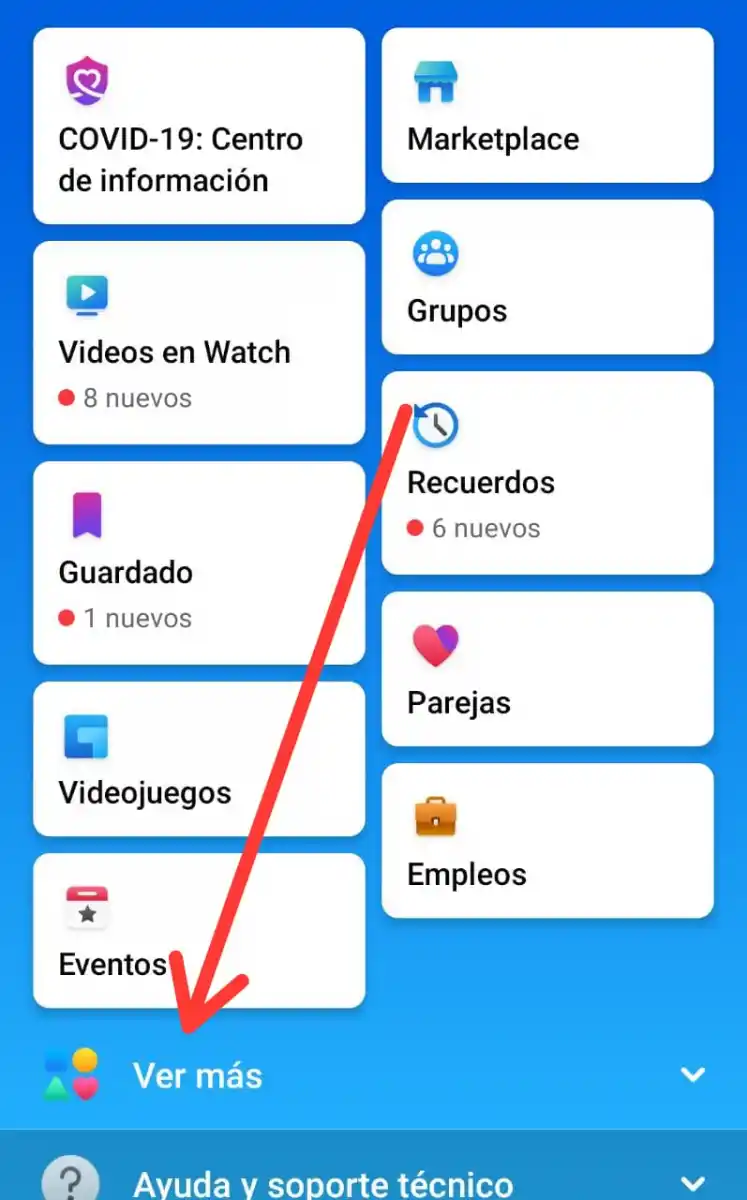Select the Recuerdos clock icon
Image resolution: width=747 pixels, height=1200 pixels.
(434, 423)
